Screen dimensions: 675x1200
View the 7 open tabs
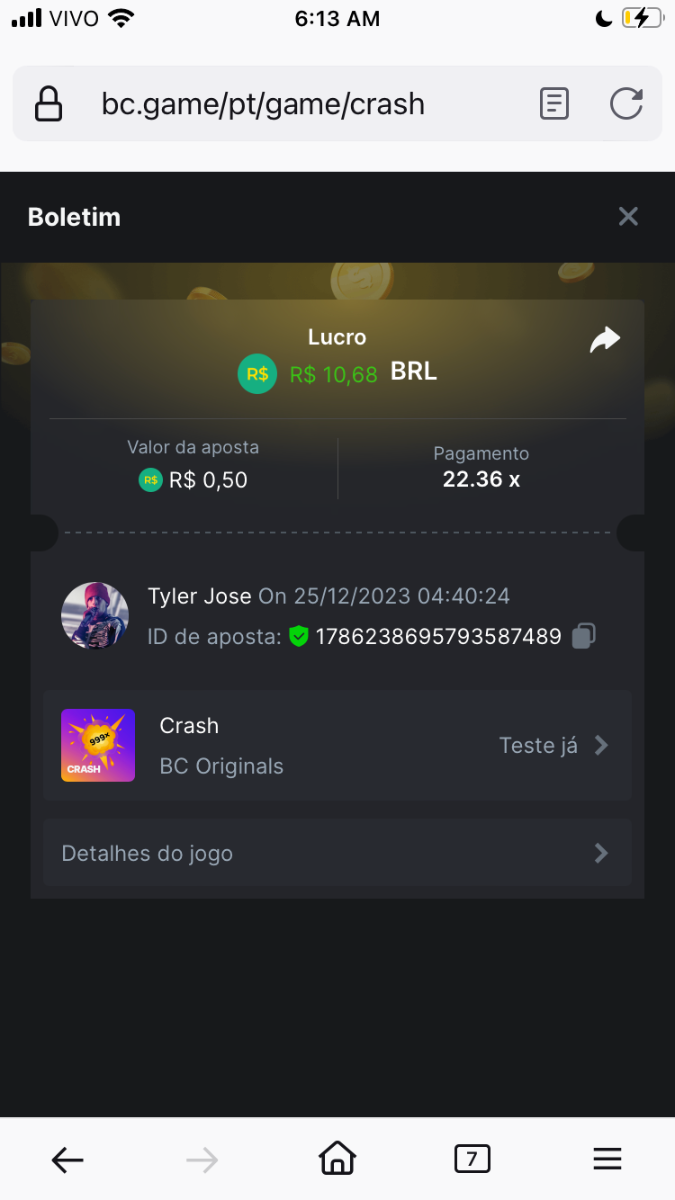(472, 1159)
